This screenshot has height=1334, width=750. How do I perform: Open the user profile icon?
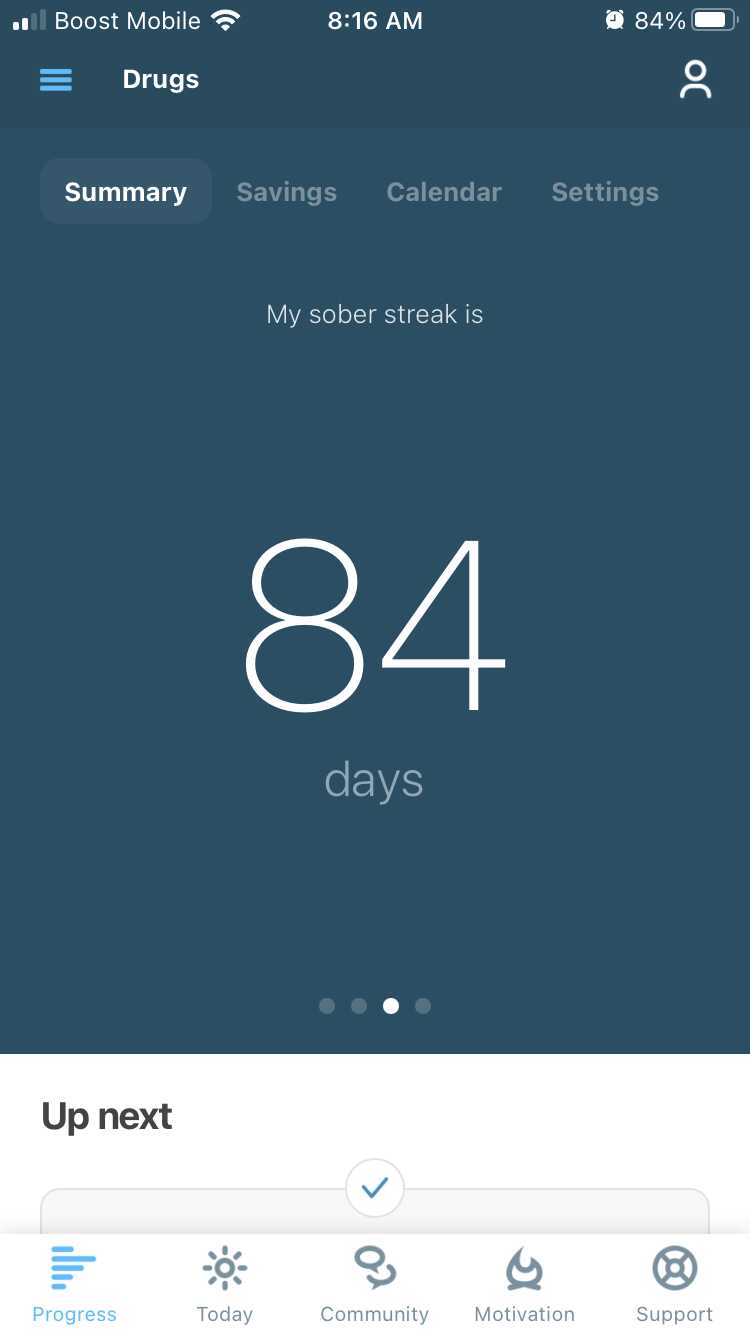695,80
